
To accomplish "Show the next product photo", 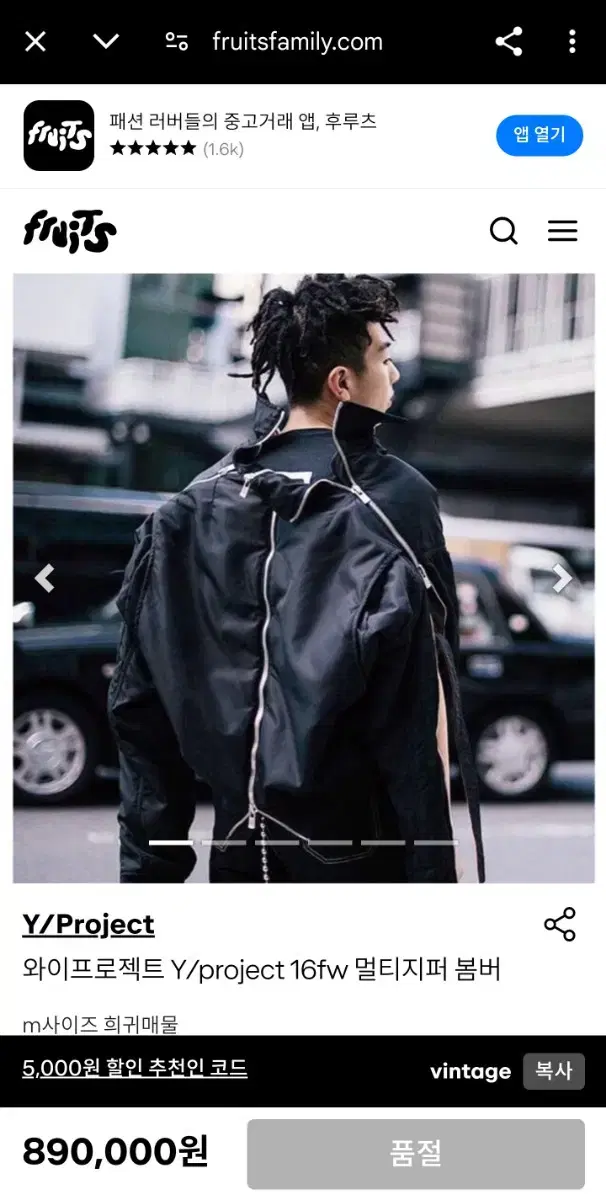I will tap(563, 578).
